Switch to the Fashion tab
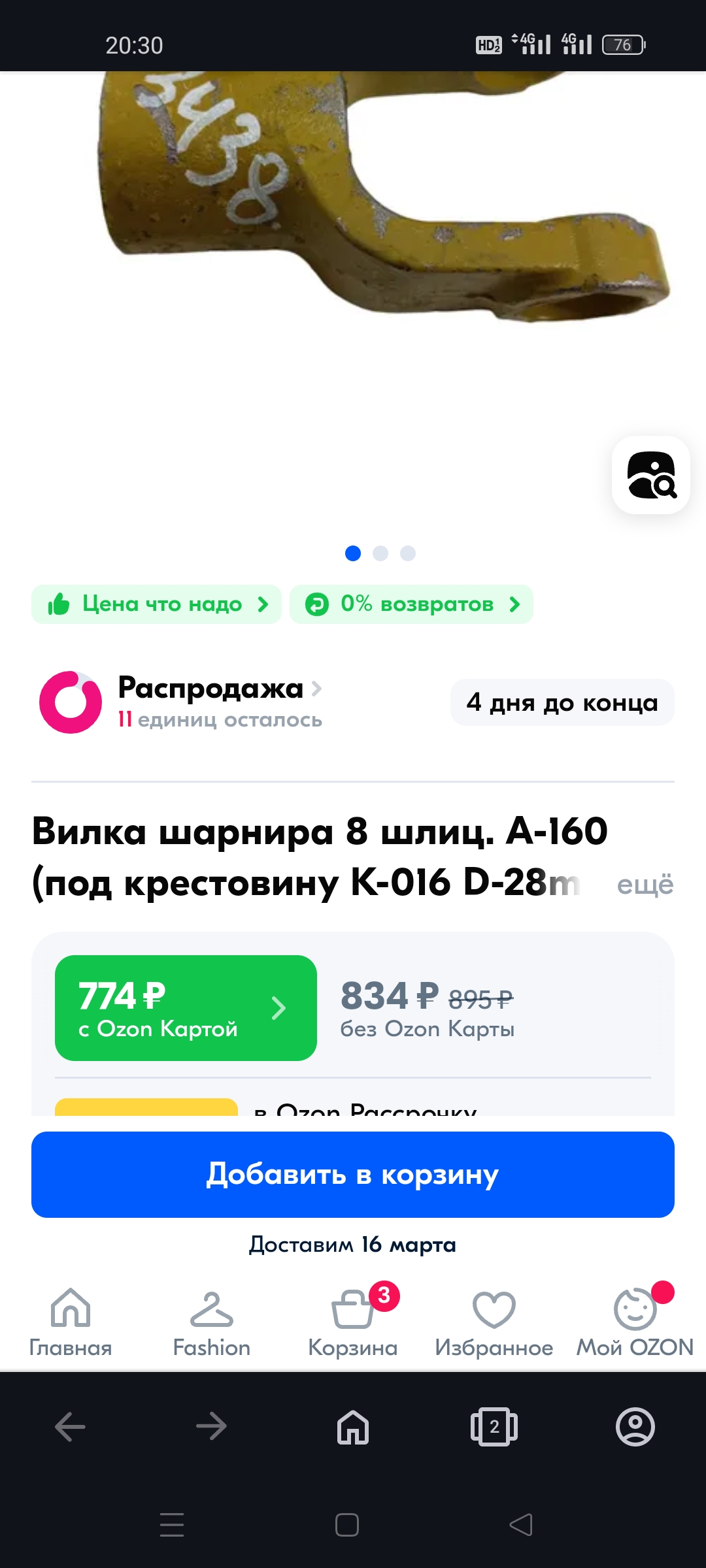The image size is (706, 1568). (211, 1322)
